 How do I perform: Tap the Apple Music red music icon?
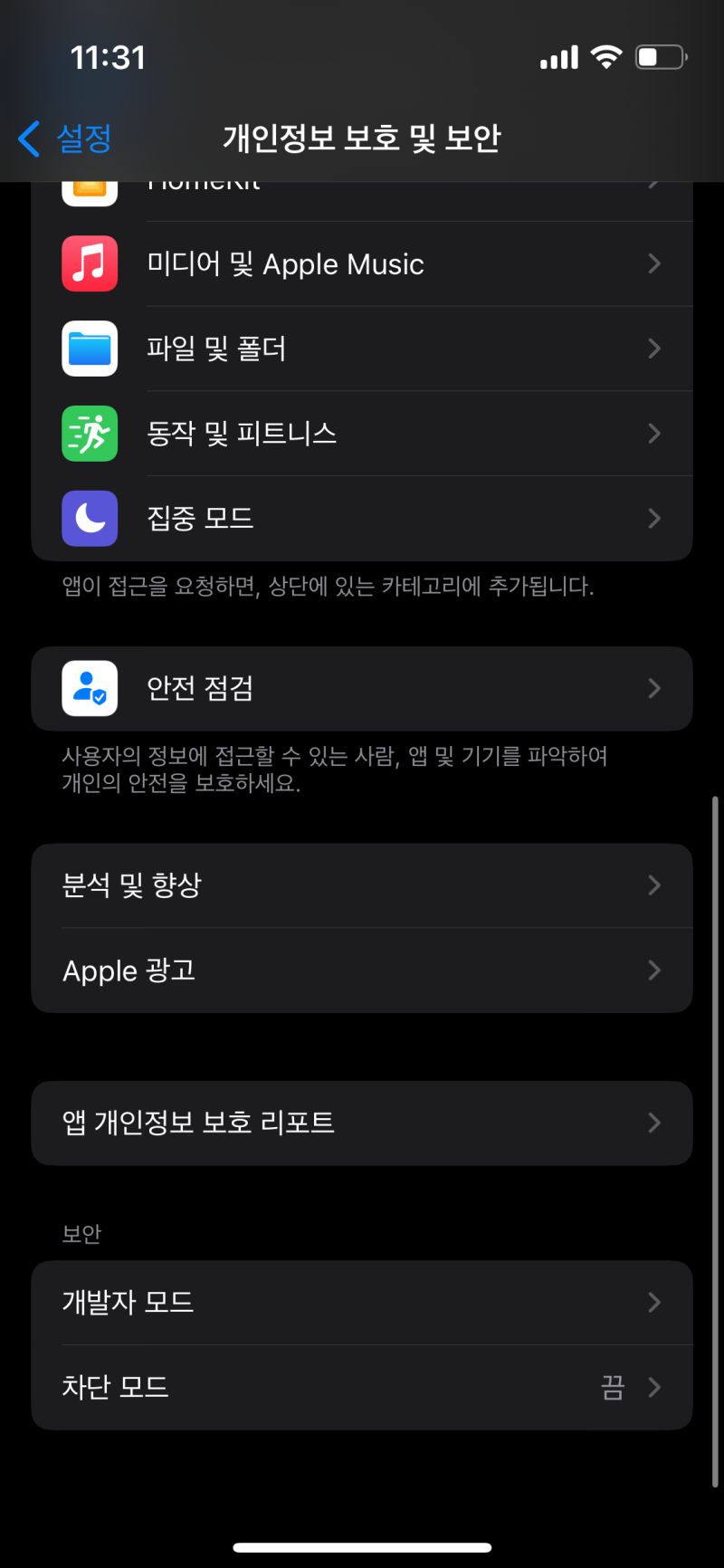(89, 263)
